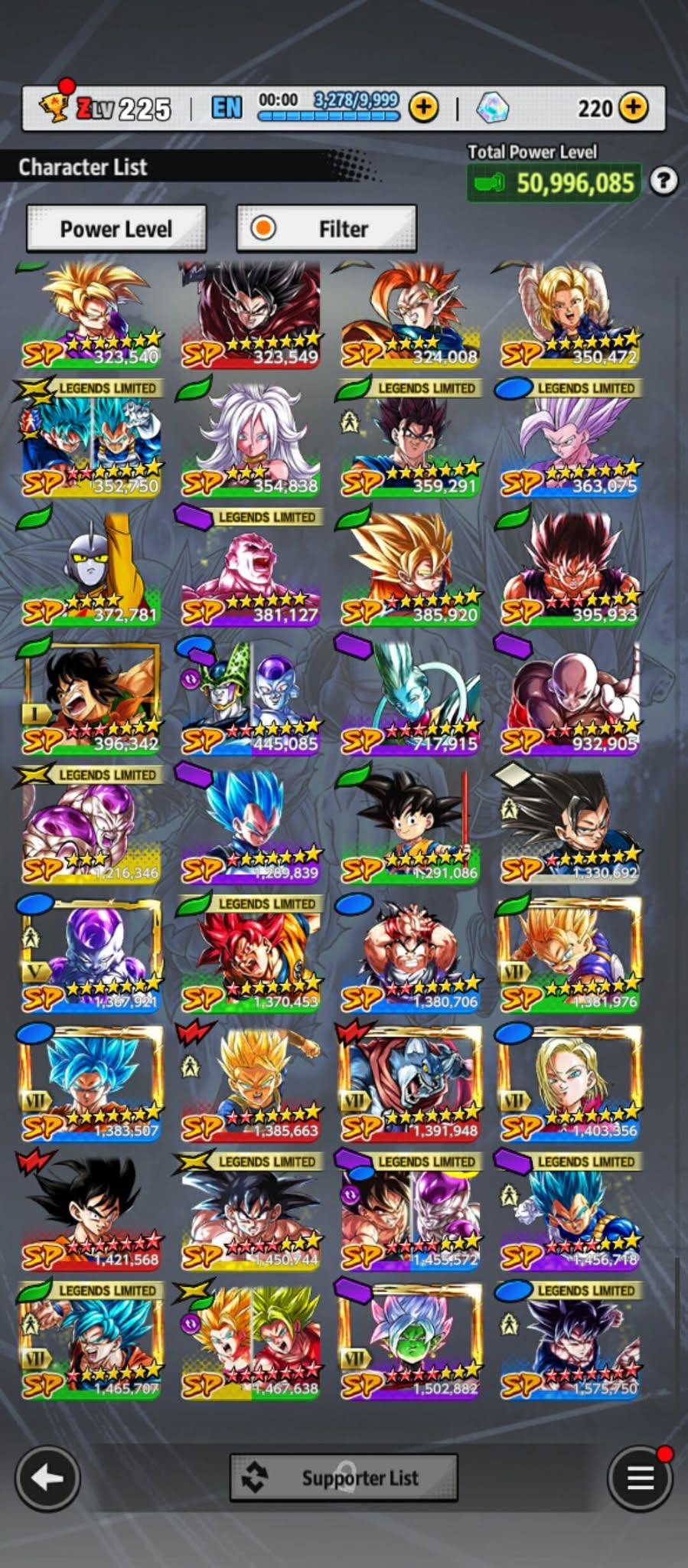Open the character card showing 372,781
The width and height of the screenshot is (688, 1568).
coord(91,570)
